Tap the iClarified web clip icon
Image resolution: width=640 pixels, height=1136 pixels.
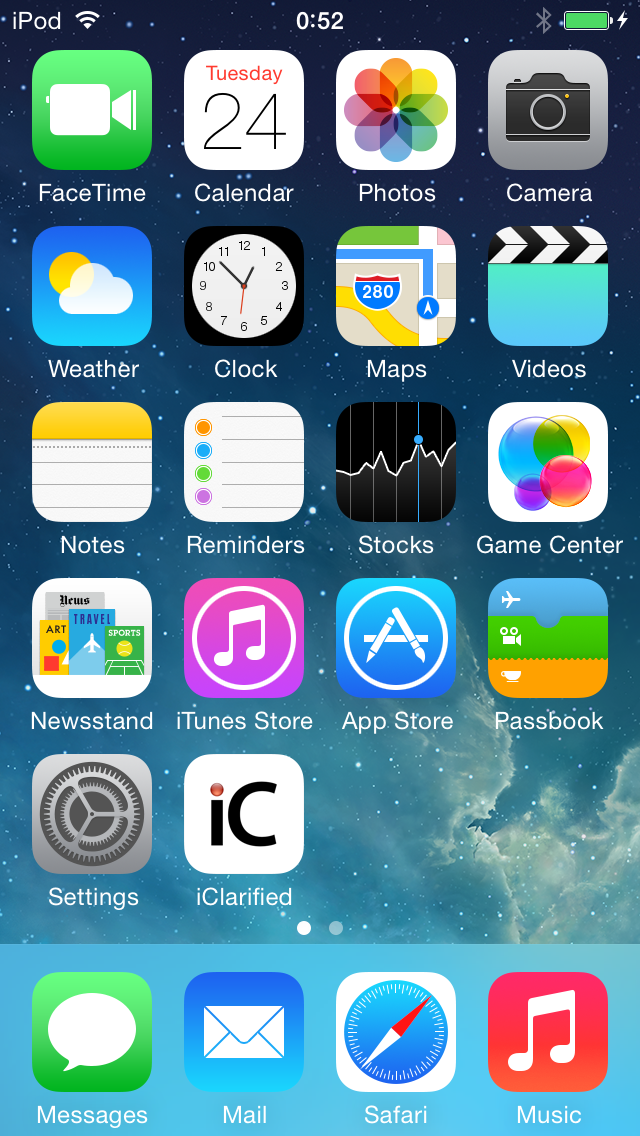tap(244, 814)
